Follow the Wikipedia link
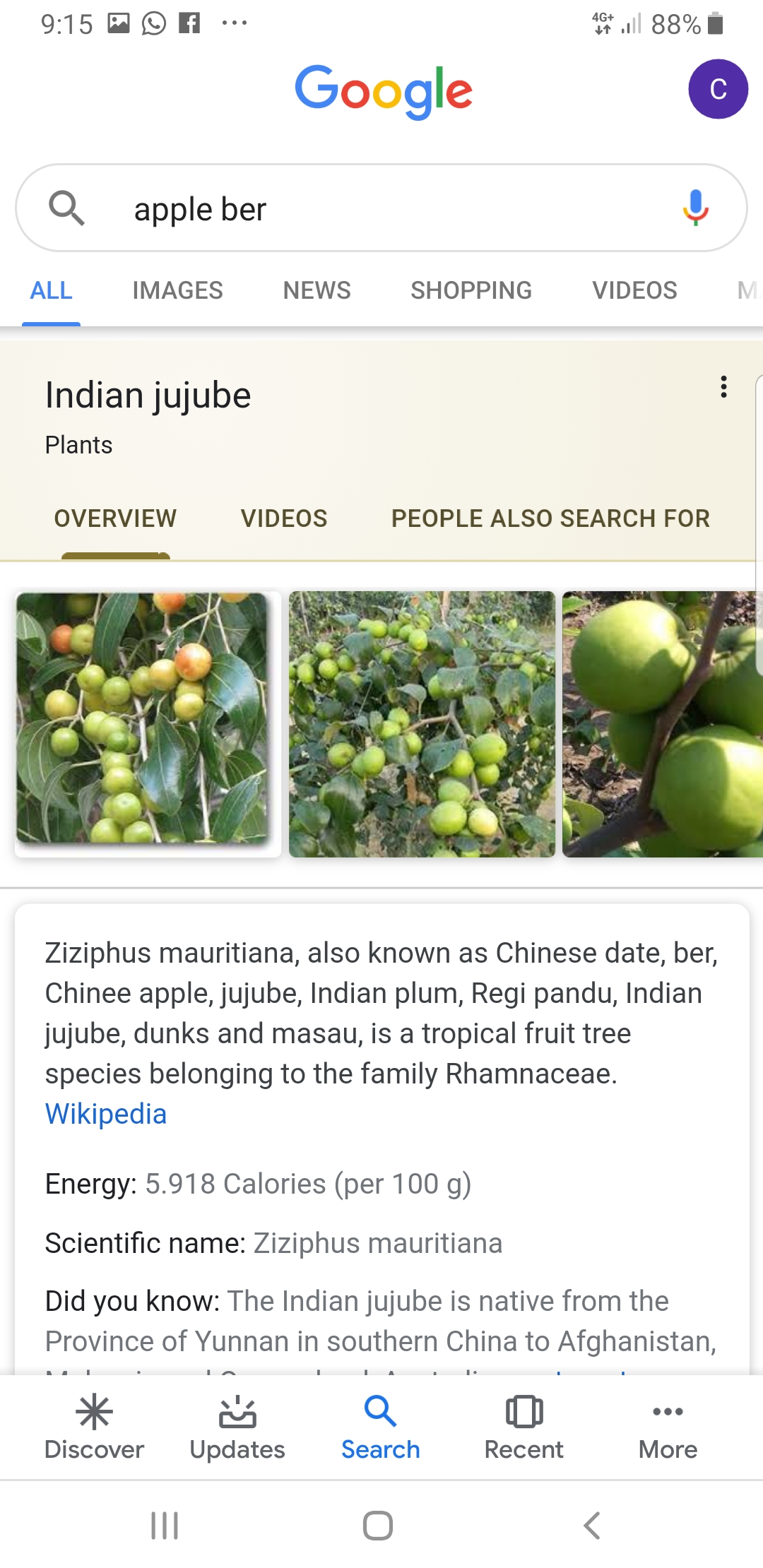 106,1114
